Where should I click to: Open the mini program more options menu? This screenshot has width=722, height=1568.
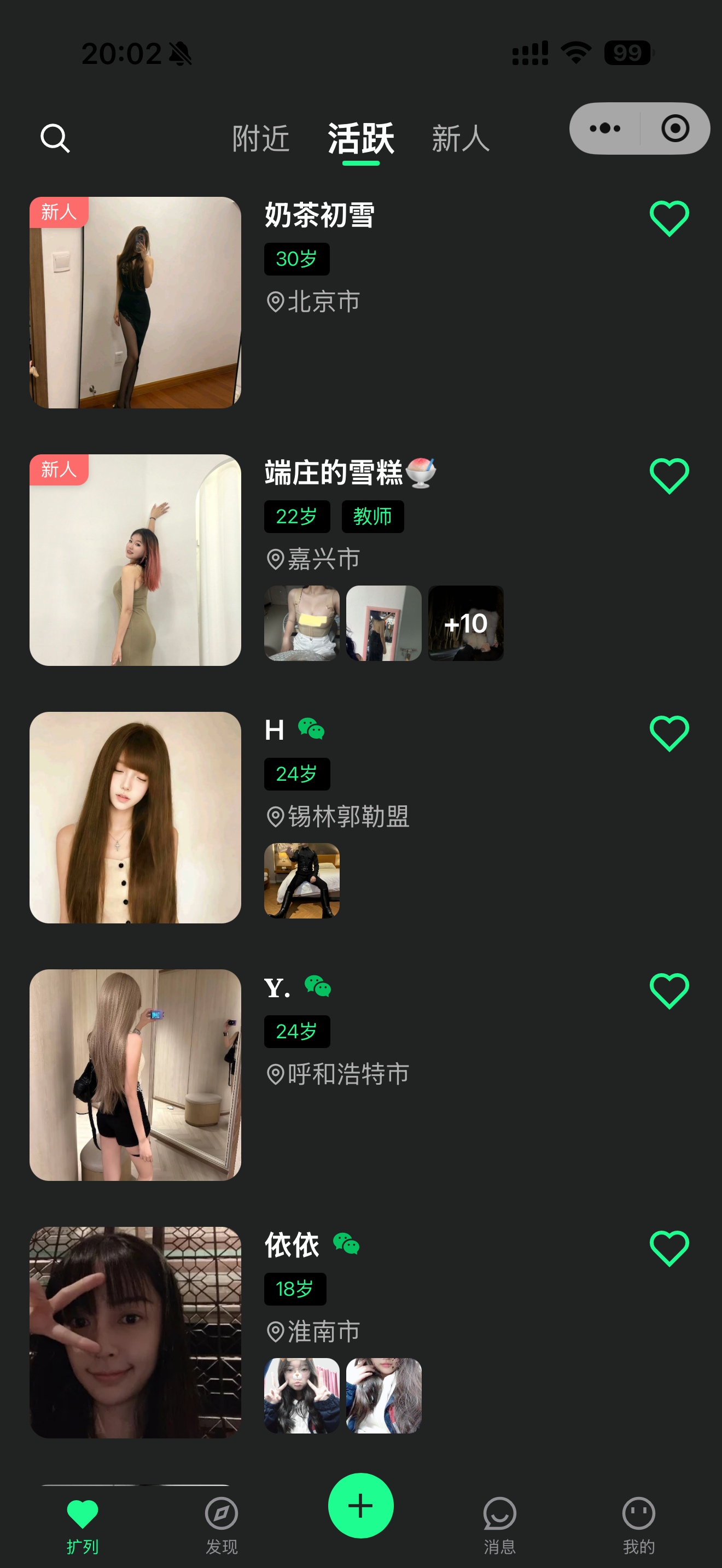point(604,128)
